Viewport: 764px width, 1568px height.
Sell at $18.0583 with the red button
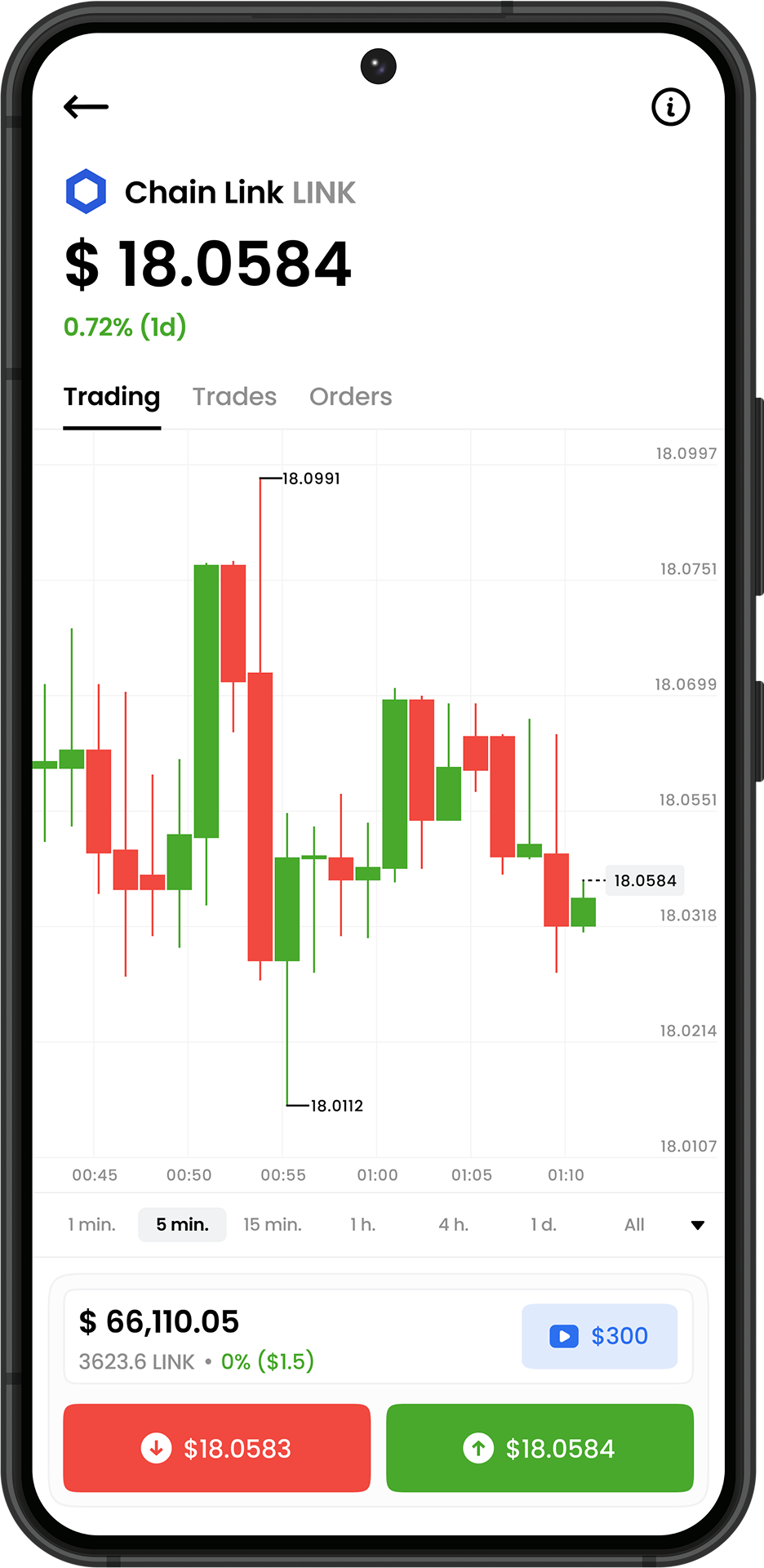[x=217, y=1448]
